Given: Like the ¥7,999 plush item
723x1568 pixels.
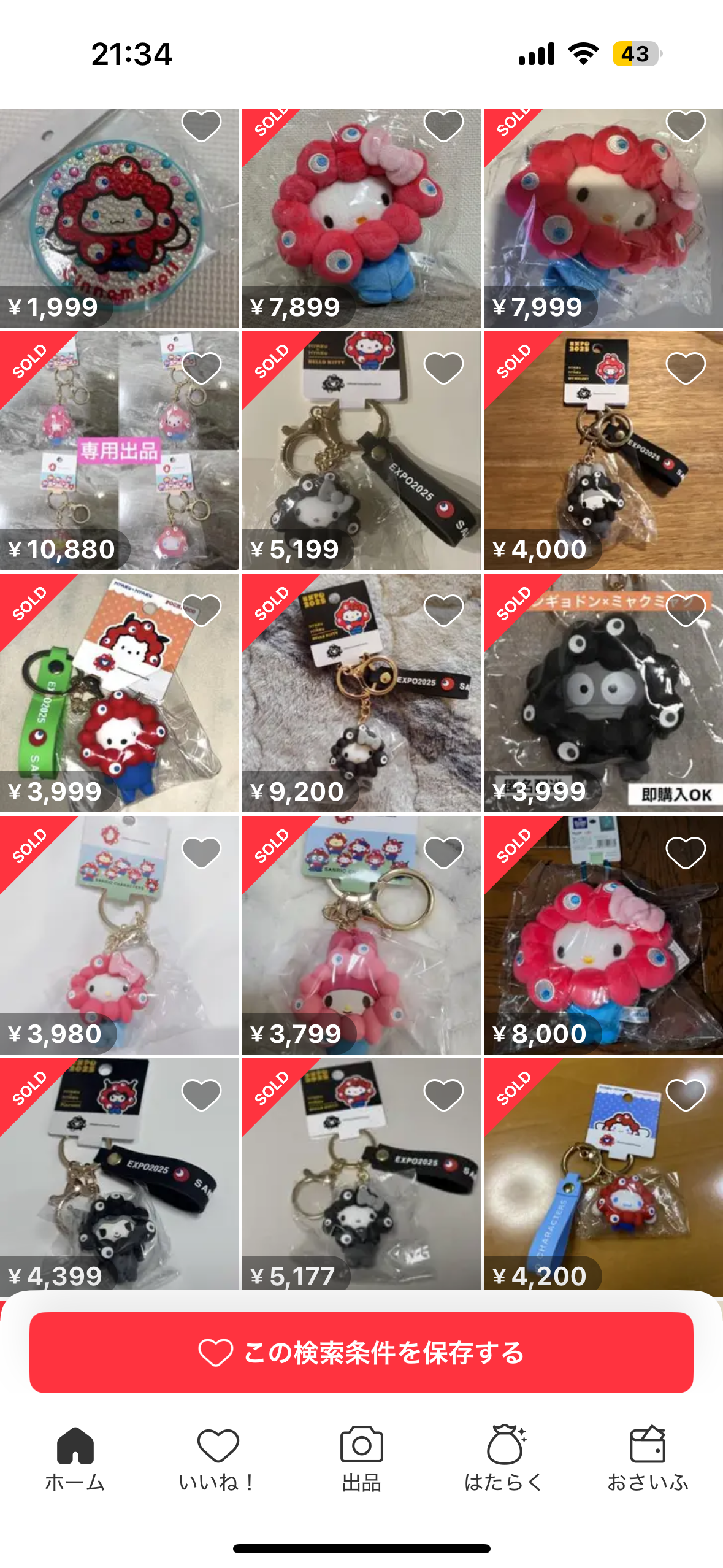Looking at the screenshot, I should coord(686,126).
